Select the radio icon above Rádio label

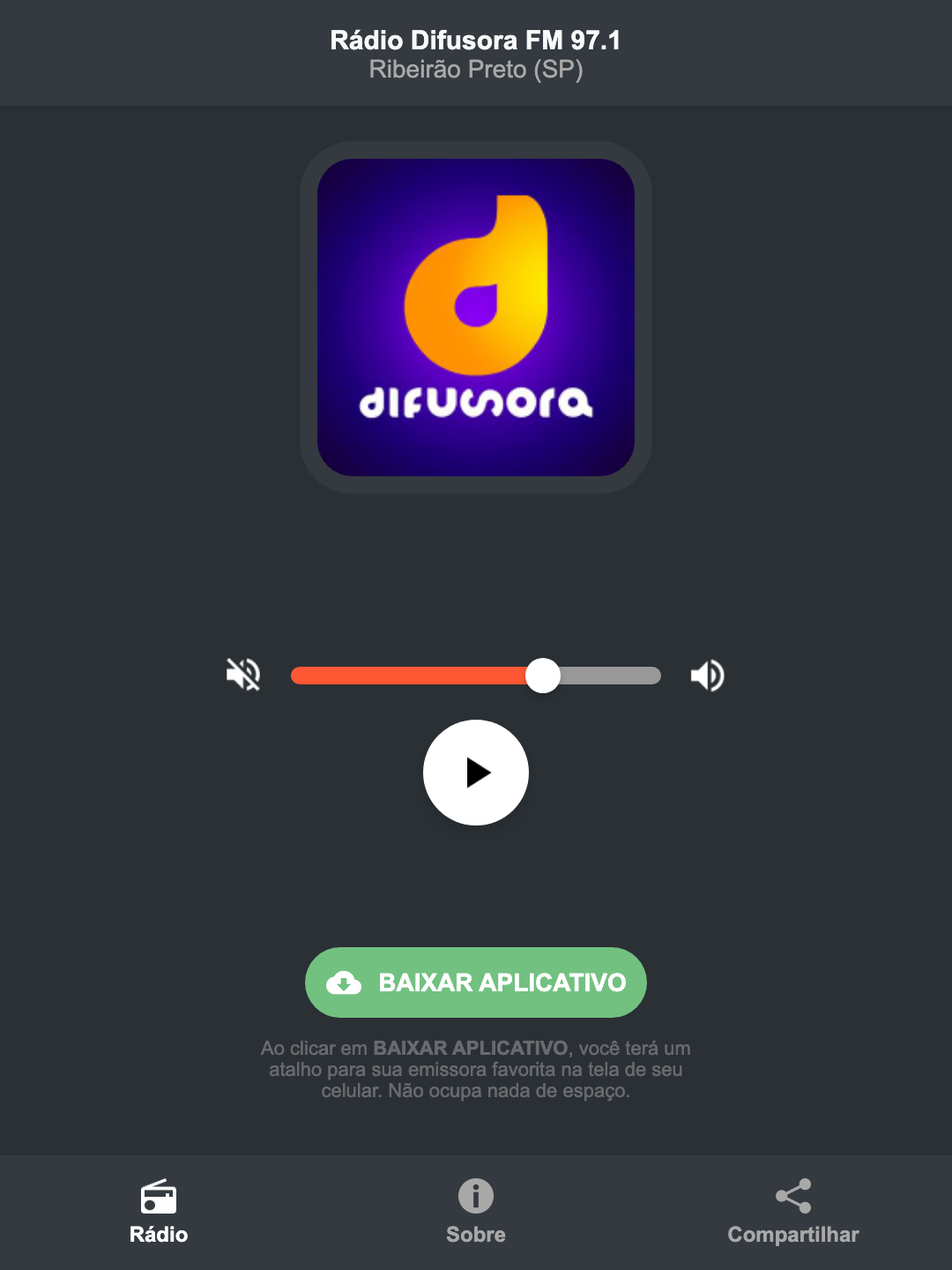tap(159, 1198)
